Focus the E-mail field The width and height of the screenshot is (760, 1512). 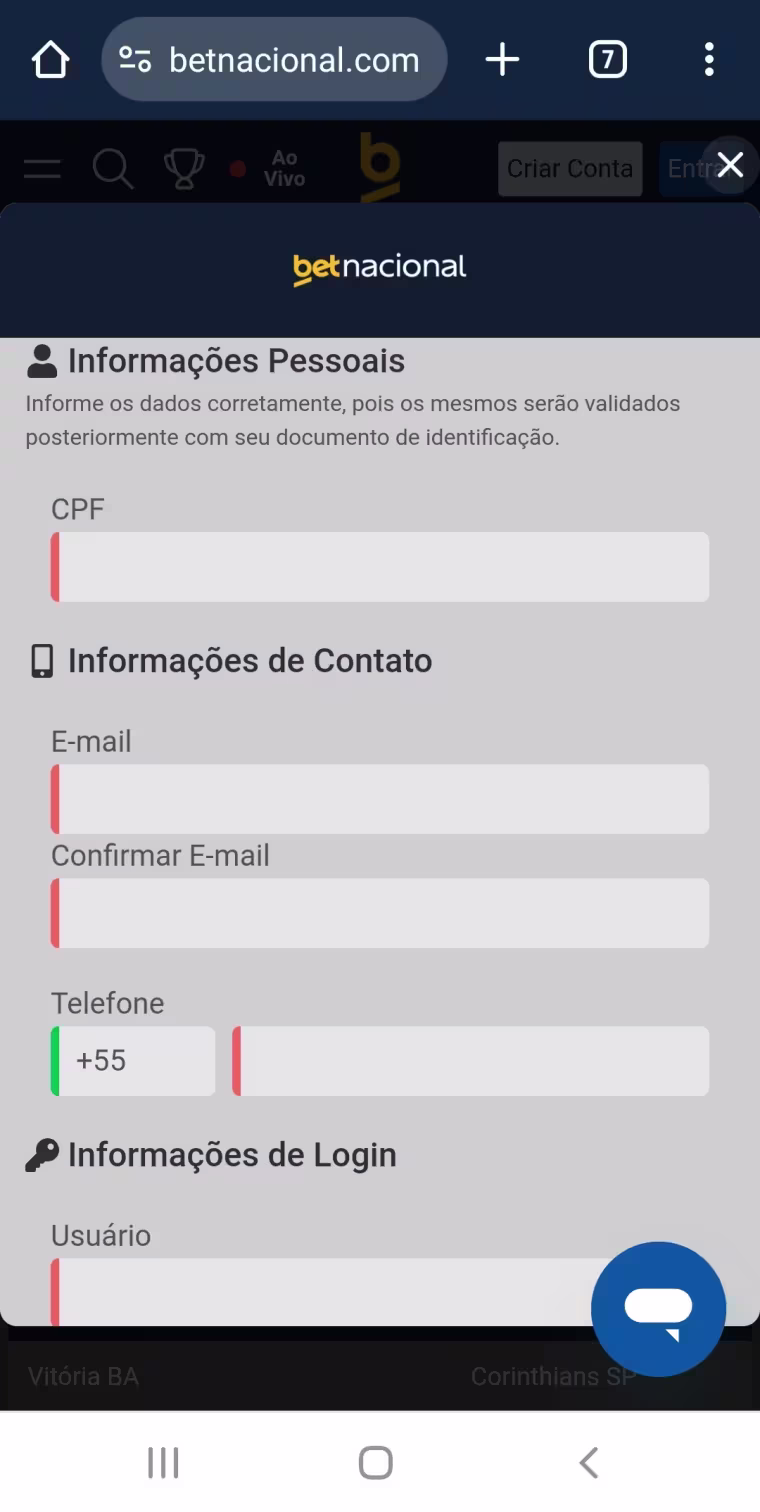click(380, 799)
